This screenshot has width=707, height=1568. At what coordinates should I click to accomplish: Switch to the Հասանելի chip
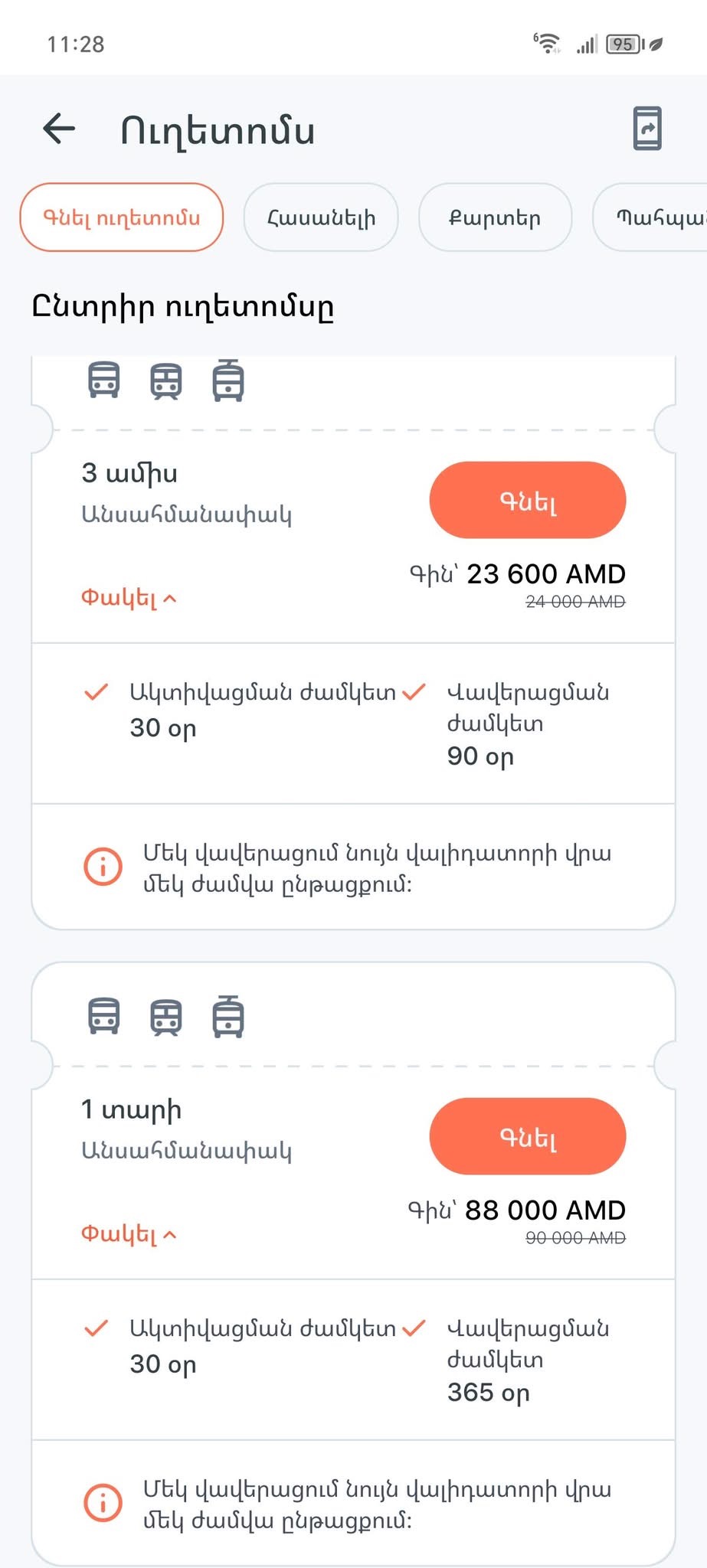coord(321,217)
